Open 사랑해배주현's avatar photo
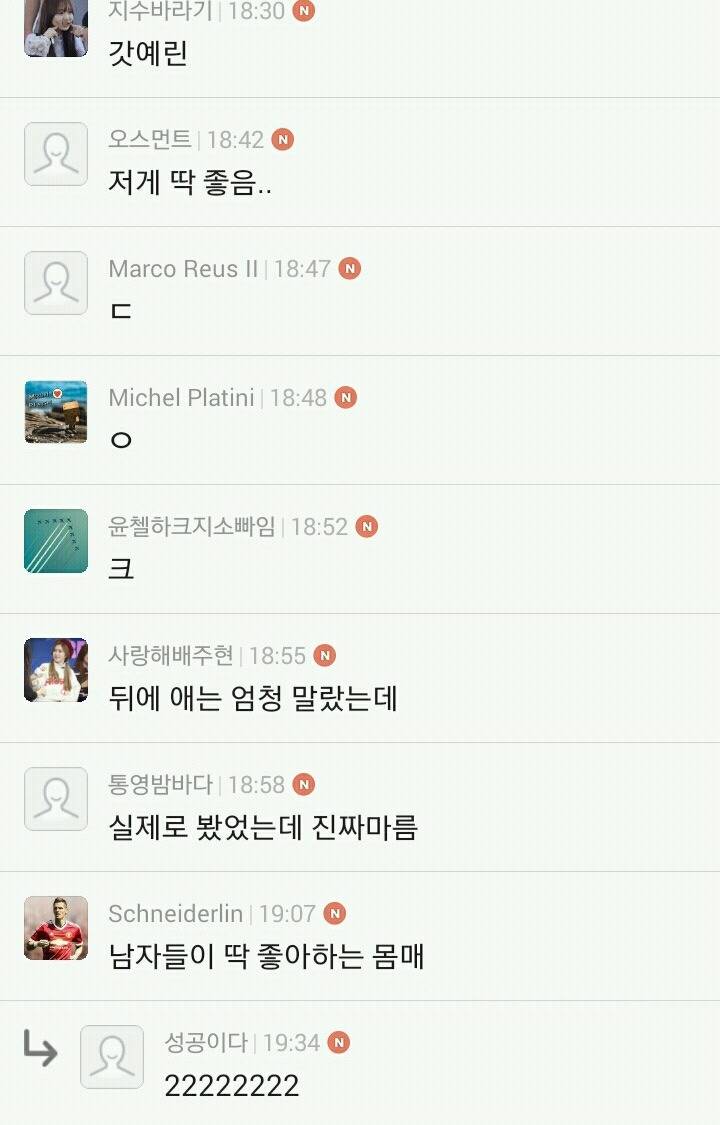Viewport: 720px width, 1125px height. coord(55,670)
